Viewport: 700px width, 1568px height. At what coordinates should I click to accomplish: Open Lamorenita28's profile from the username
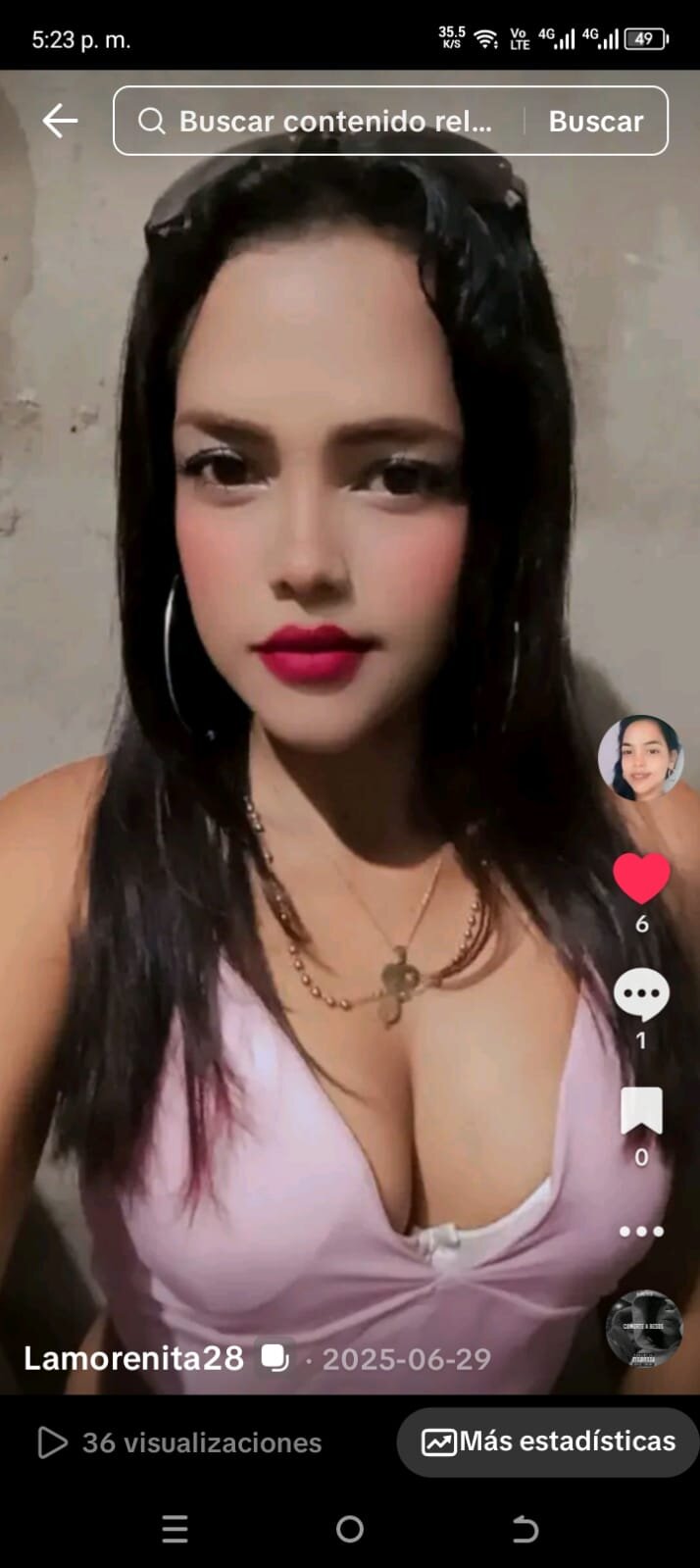133,1358
